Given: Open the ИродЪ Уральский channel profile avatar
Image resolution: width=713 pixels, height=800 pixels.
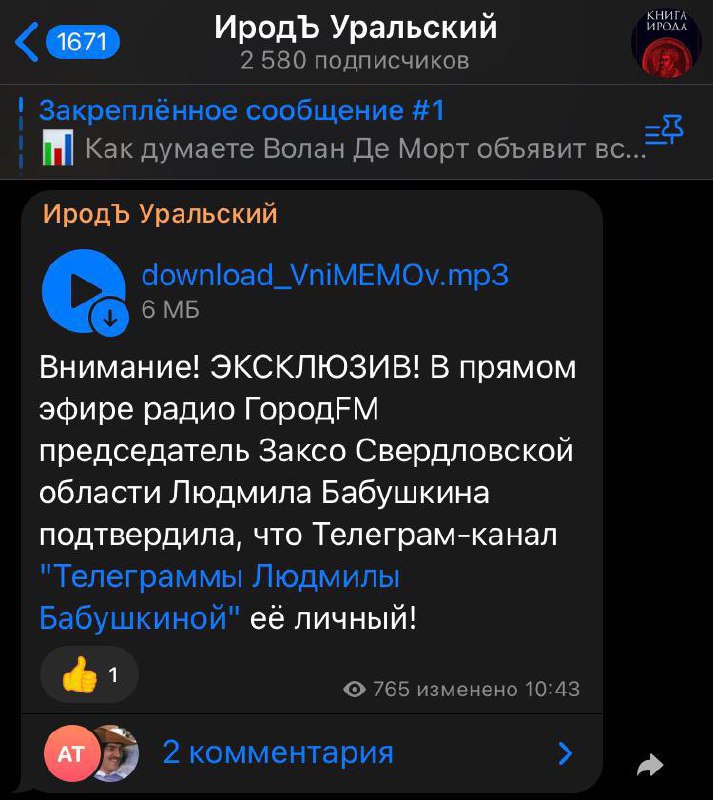Looking at the screenshot, I should coord(665,43).
